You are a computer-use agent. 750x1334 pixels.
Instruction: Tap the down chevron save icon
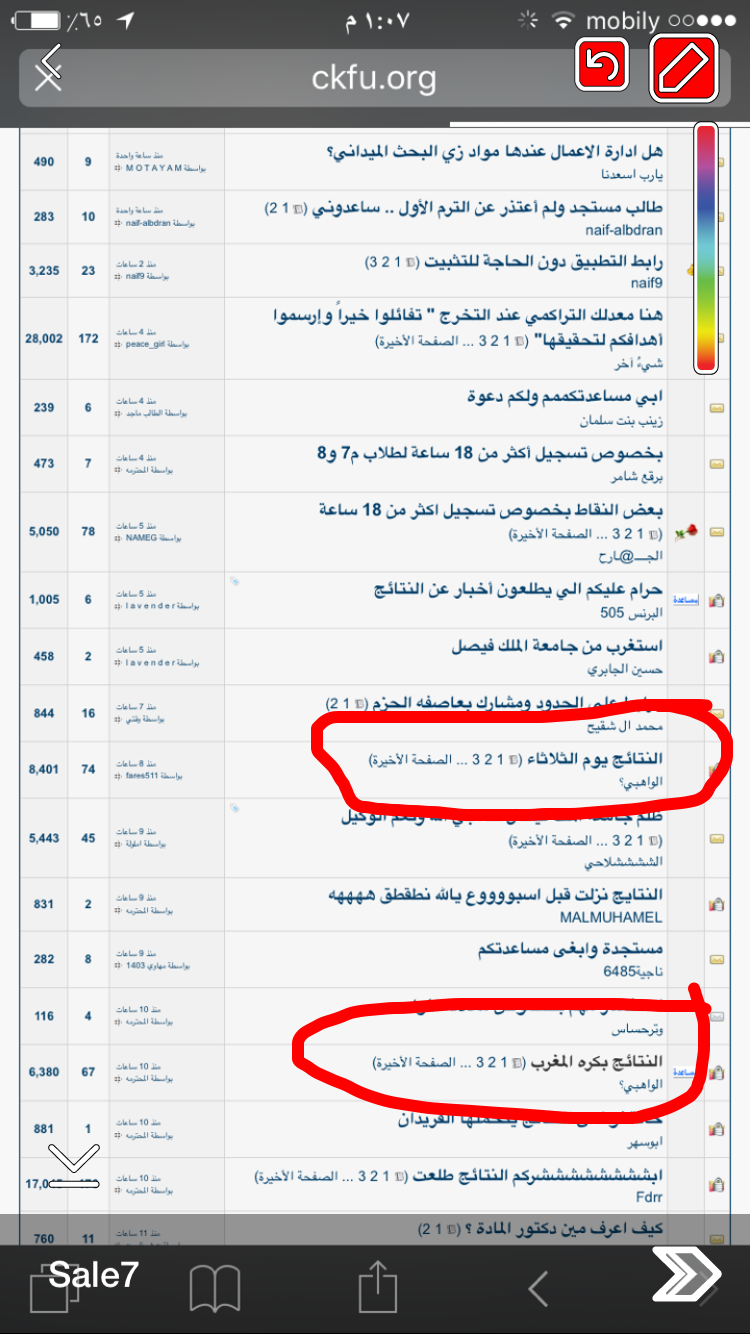[75, 1166]
